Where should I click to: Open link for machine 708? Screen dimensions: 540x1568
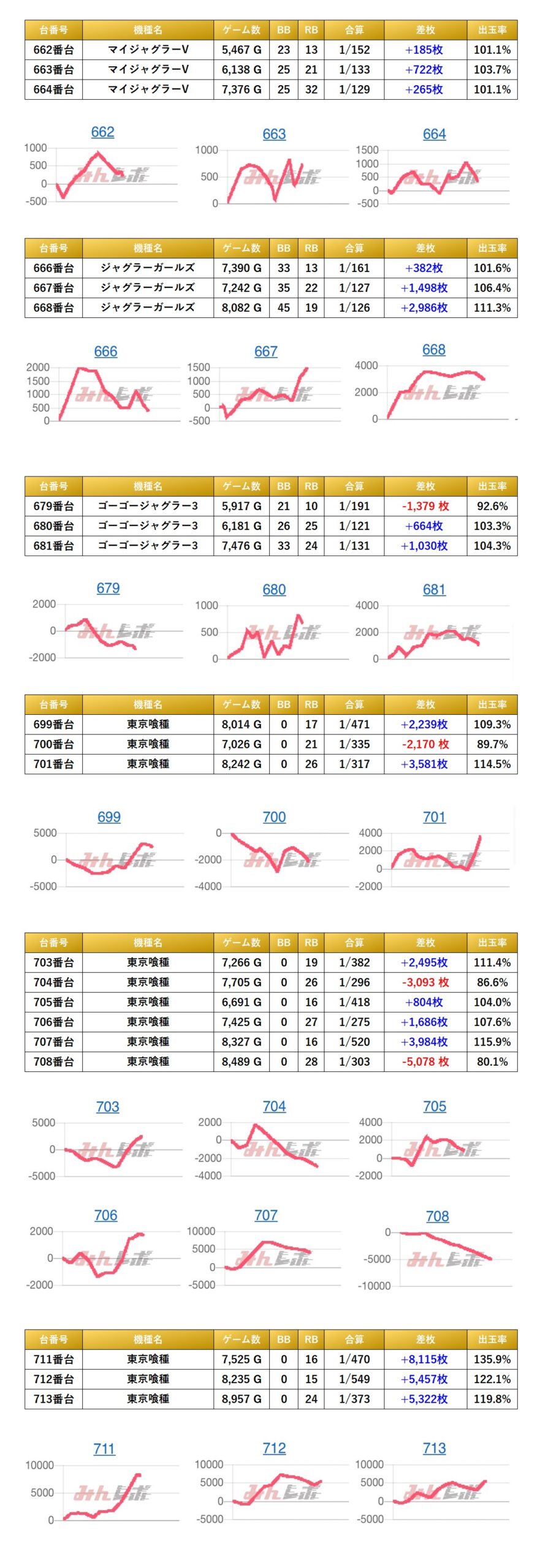pyautogui.click(x=437, y=1216)
